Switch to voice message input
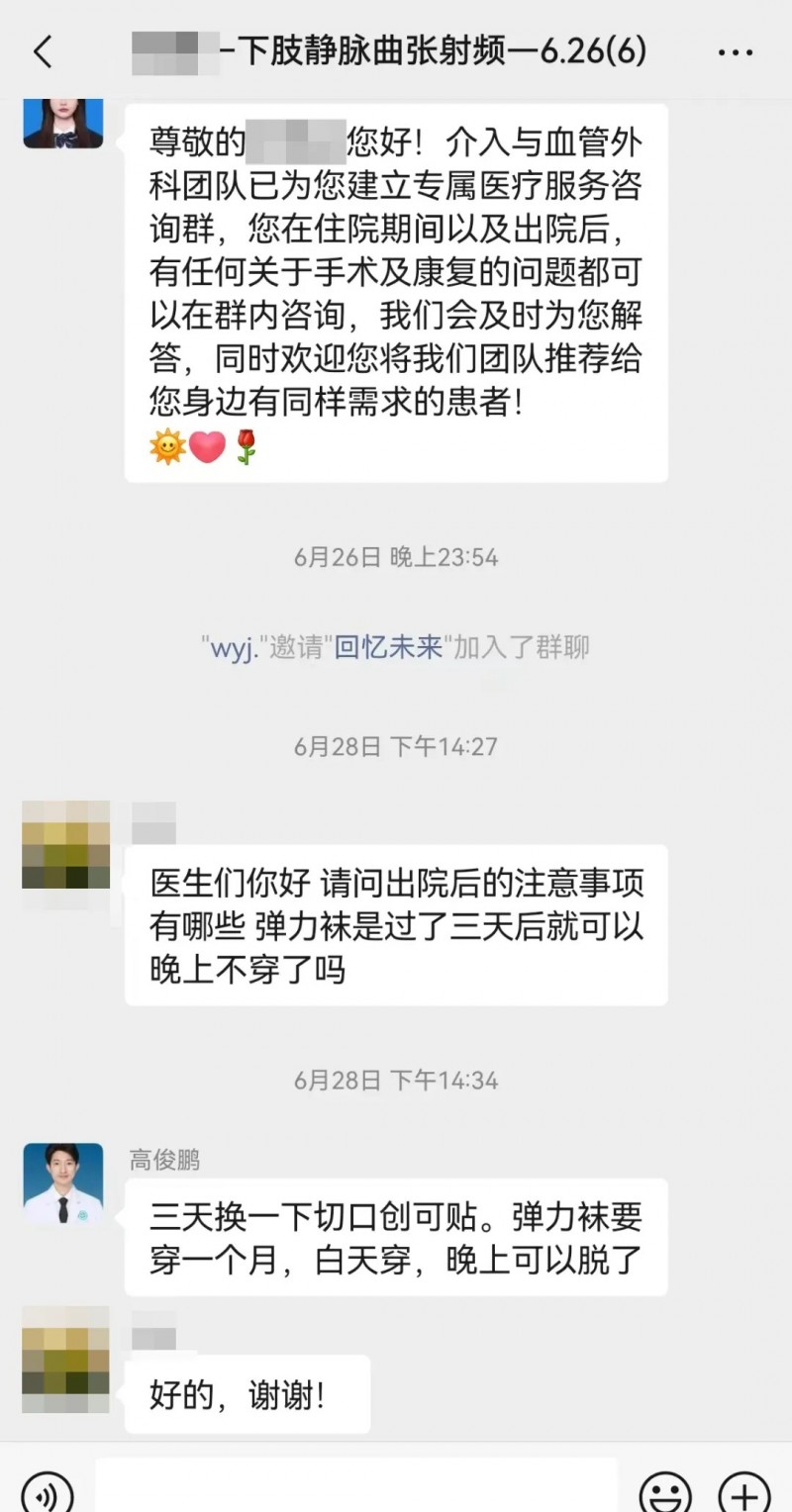This screenshot has width=792, height=1512. [x=47, y=1490]
